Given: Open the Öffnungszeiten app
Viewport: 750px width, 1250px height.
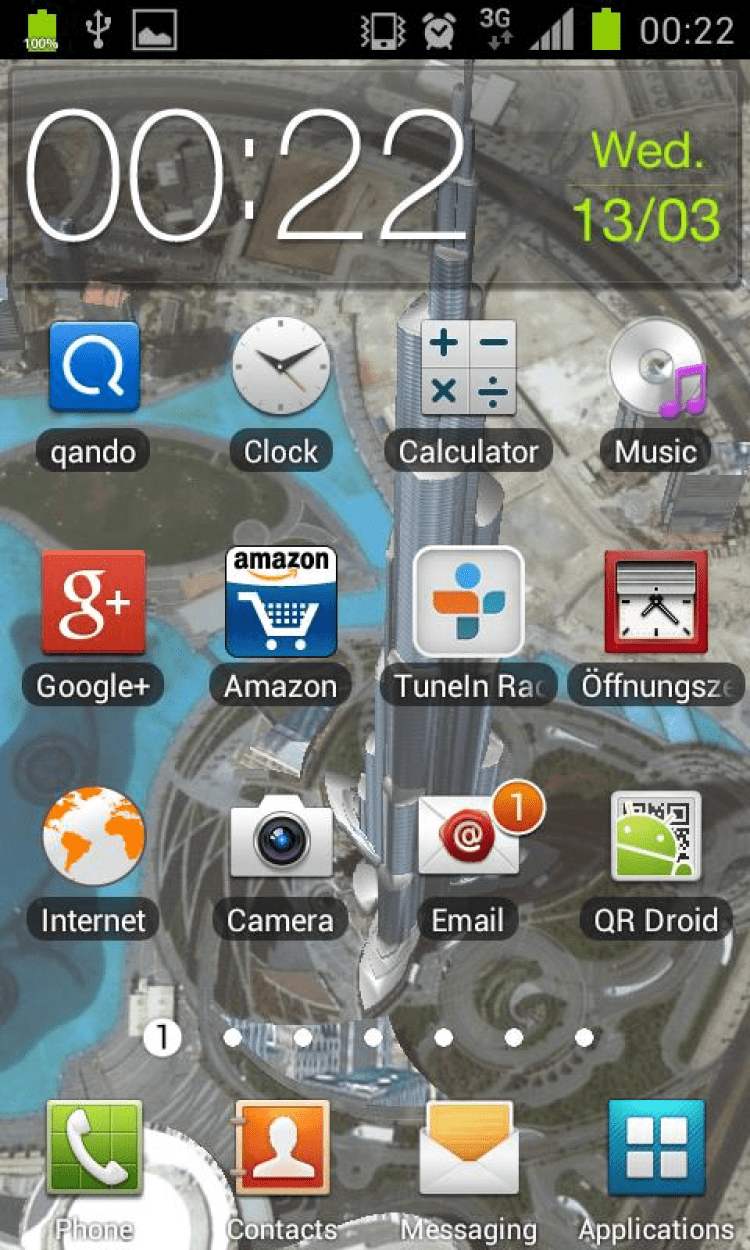Looking at the screenshot, I should (x=656, y=602).
